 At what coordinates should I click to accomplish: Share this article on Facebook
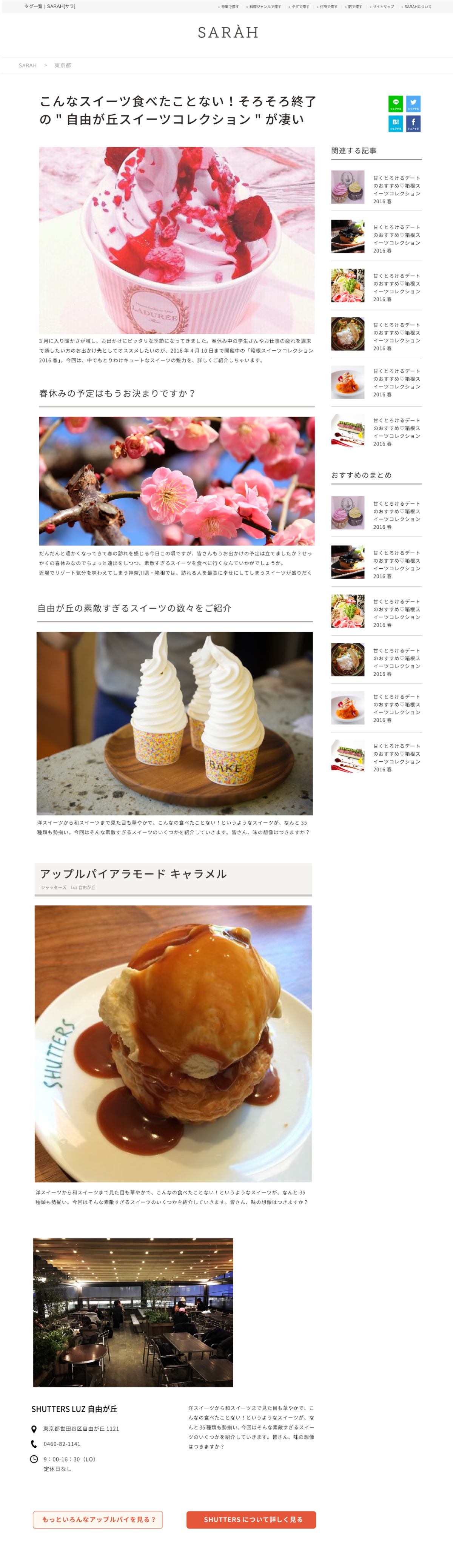point(413,124)
